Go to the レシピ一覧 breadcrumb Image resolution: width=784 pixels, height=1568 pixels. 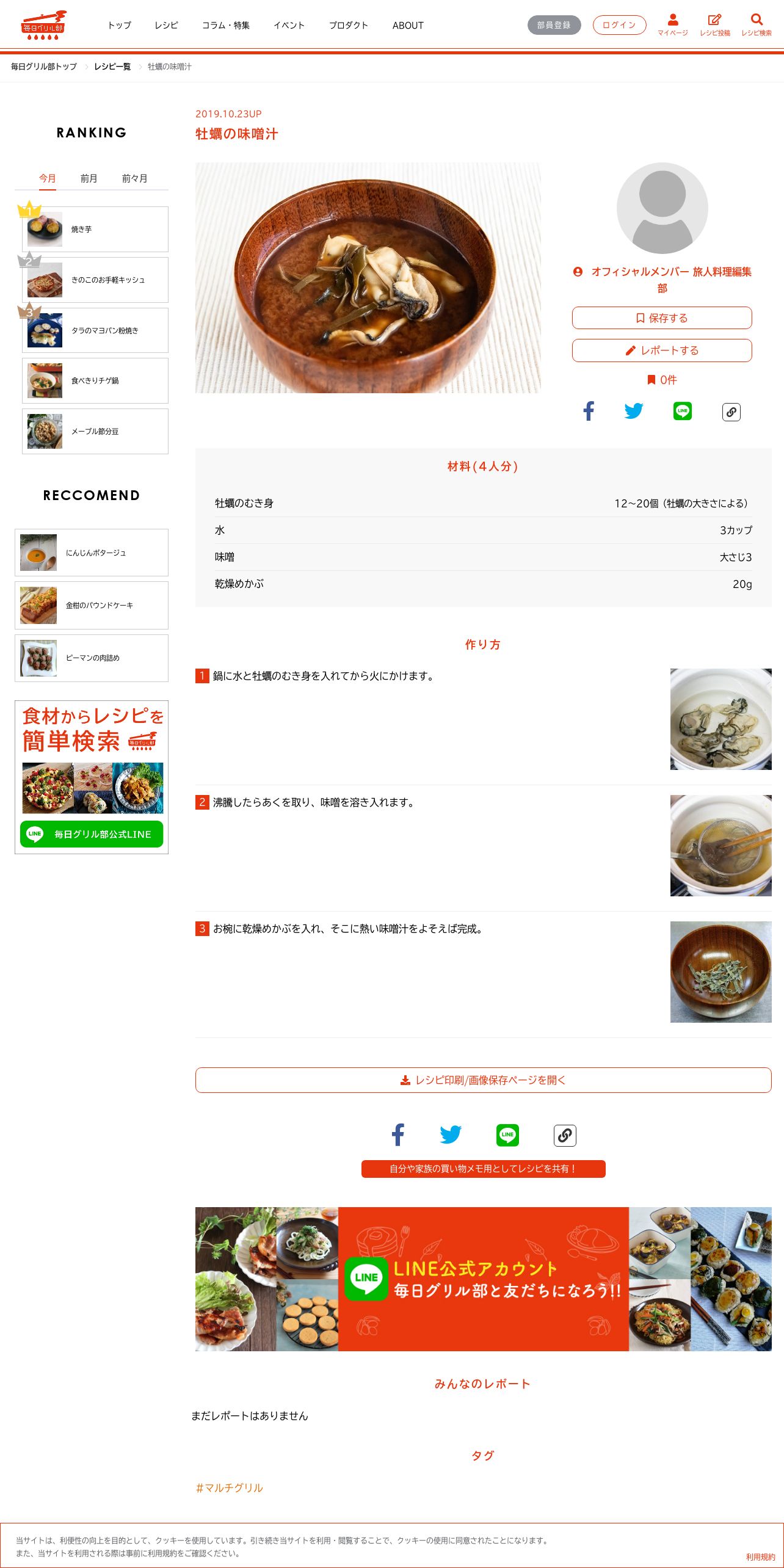[112, 67]
